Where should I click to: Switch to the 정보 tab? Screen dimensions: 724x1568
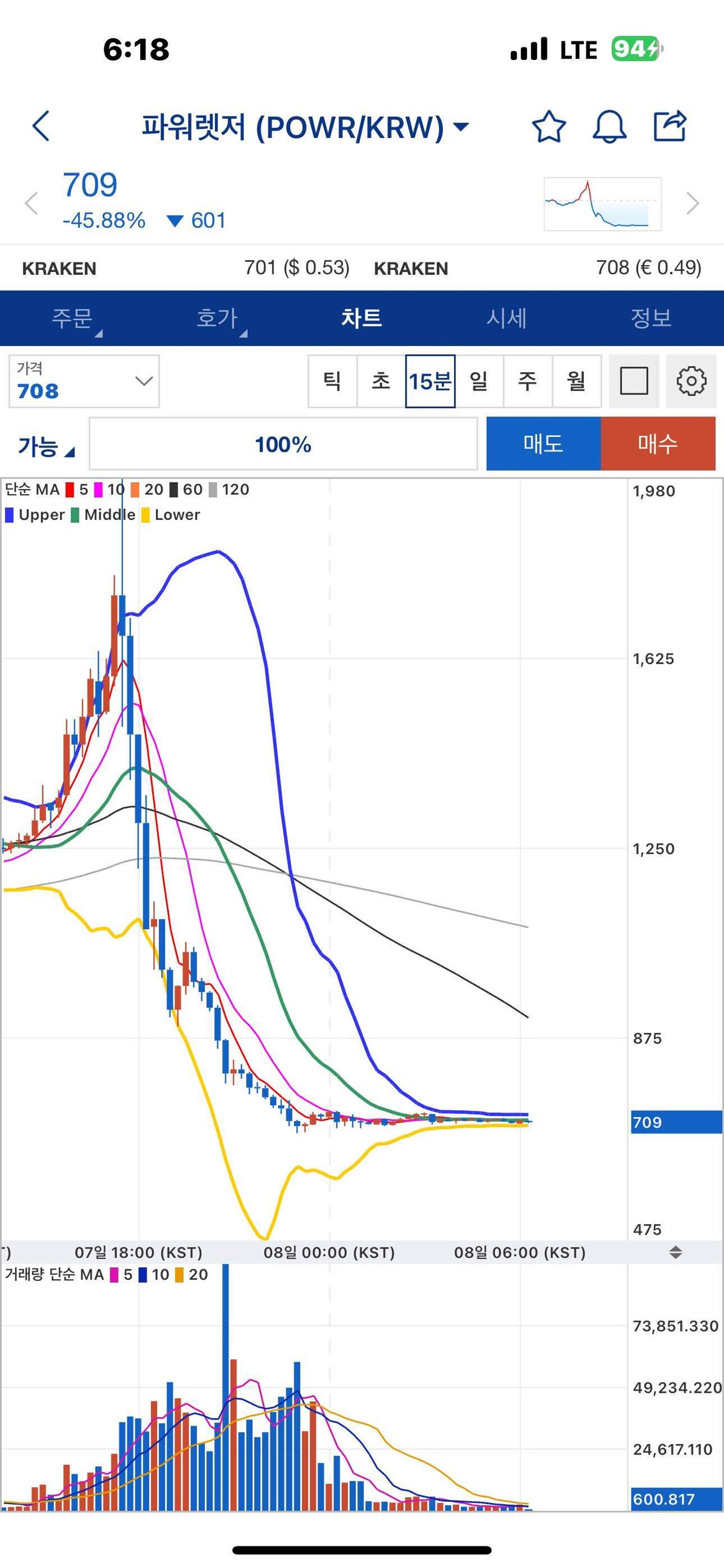pyautogui.click(x=651, y=318)
